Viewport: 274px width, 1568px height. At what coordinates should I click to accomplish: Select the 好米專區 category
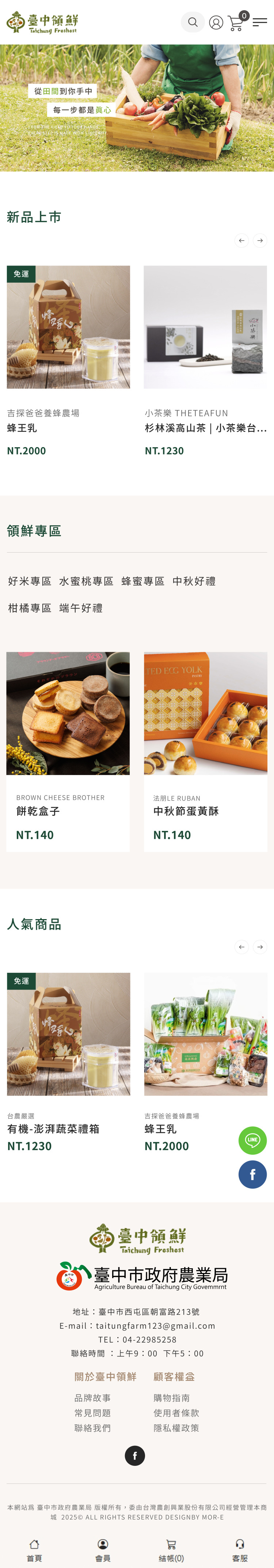[x=29, y=581]
